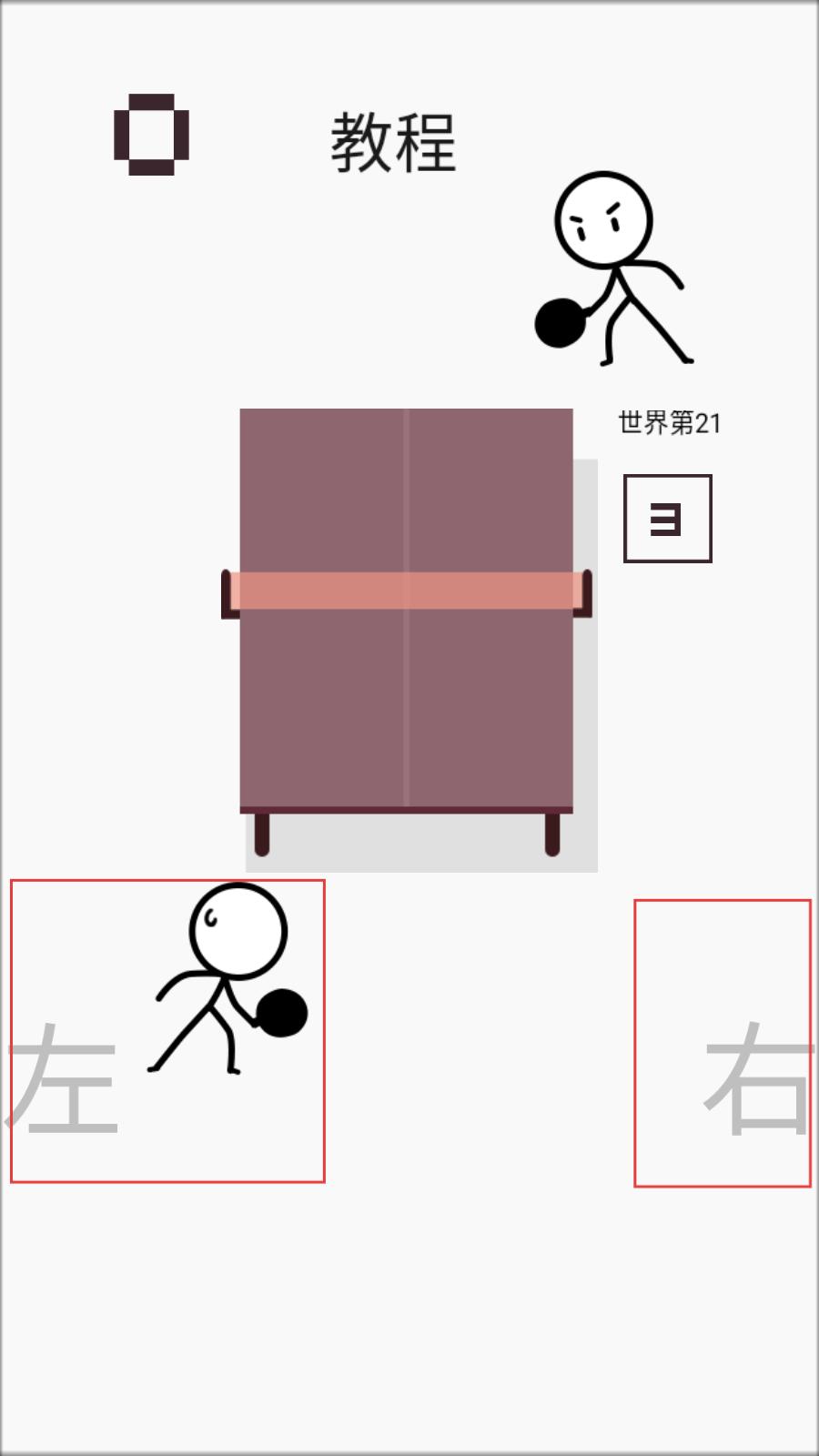The width and height of the screenshot is (819, 1456).
Task: Tap the left (左) move zone
Action: tap(167, 1031)
